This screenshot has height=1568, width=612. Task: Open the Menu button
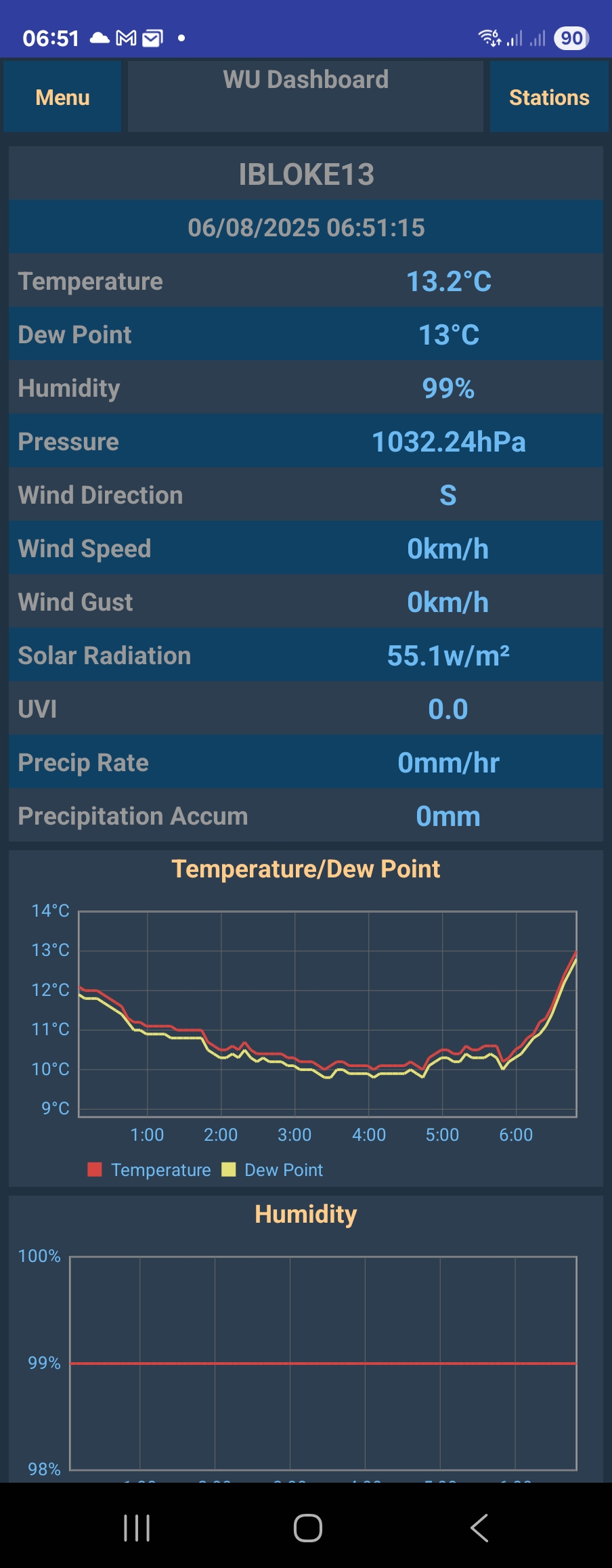(62, 97)
